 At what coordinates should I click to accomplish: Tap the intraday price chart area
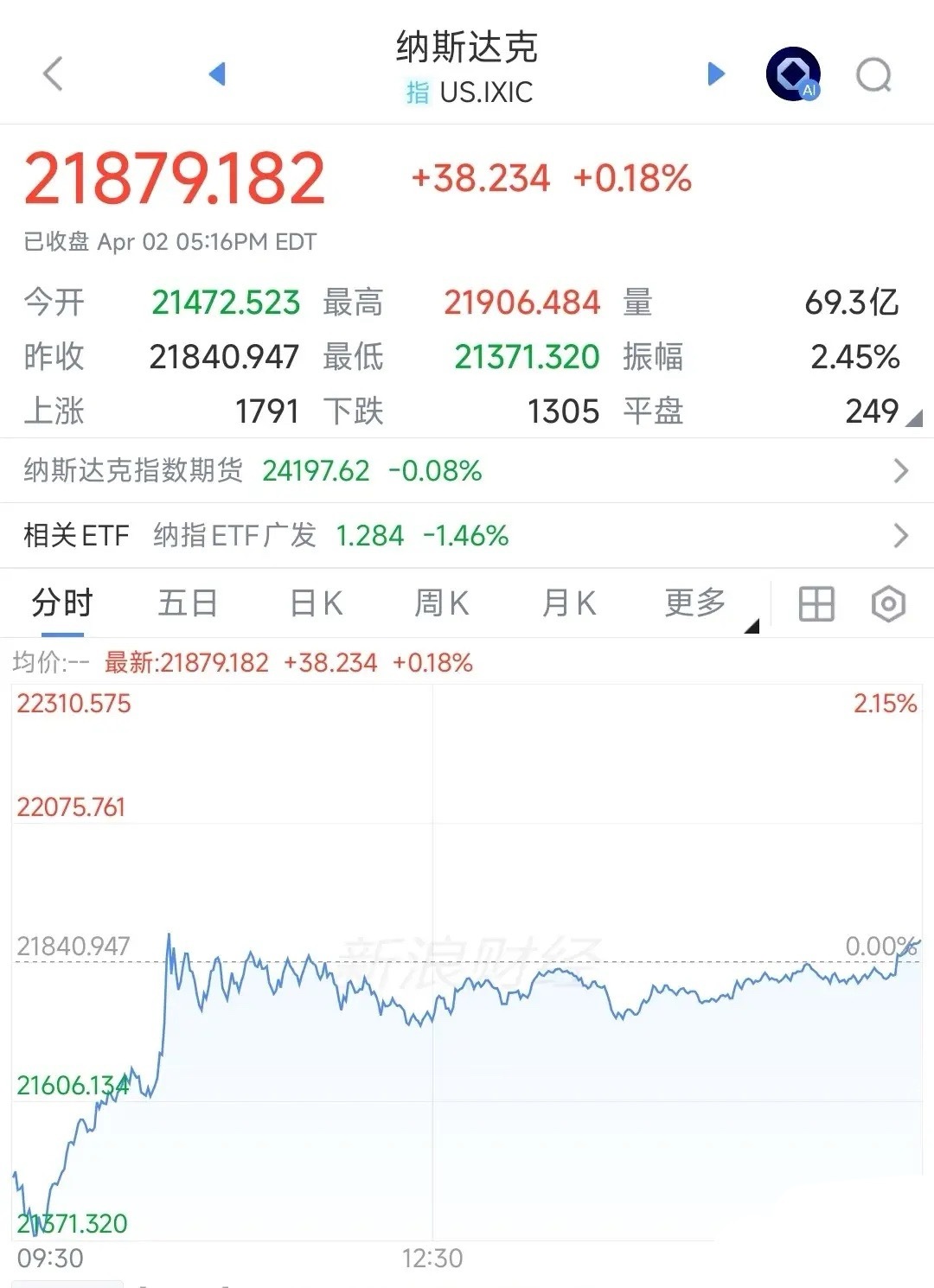[467, 994]
